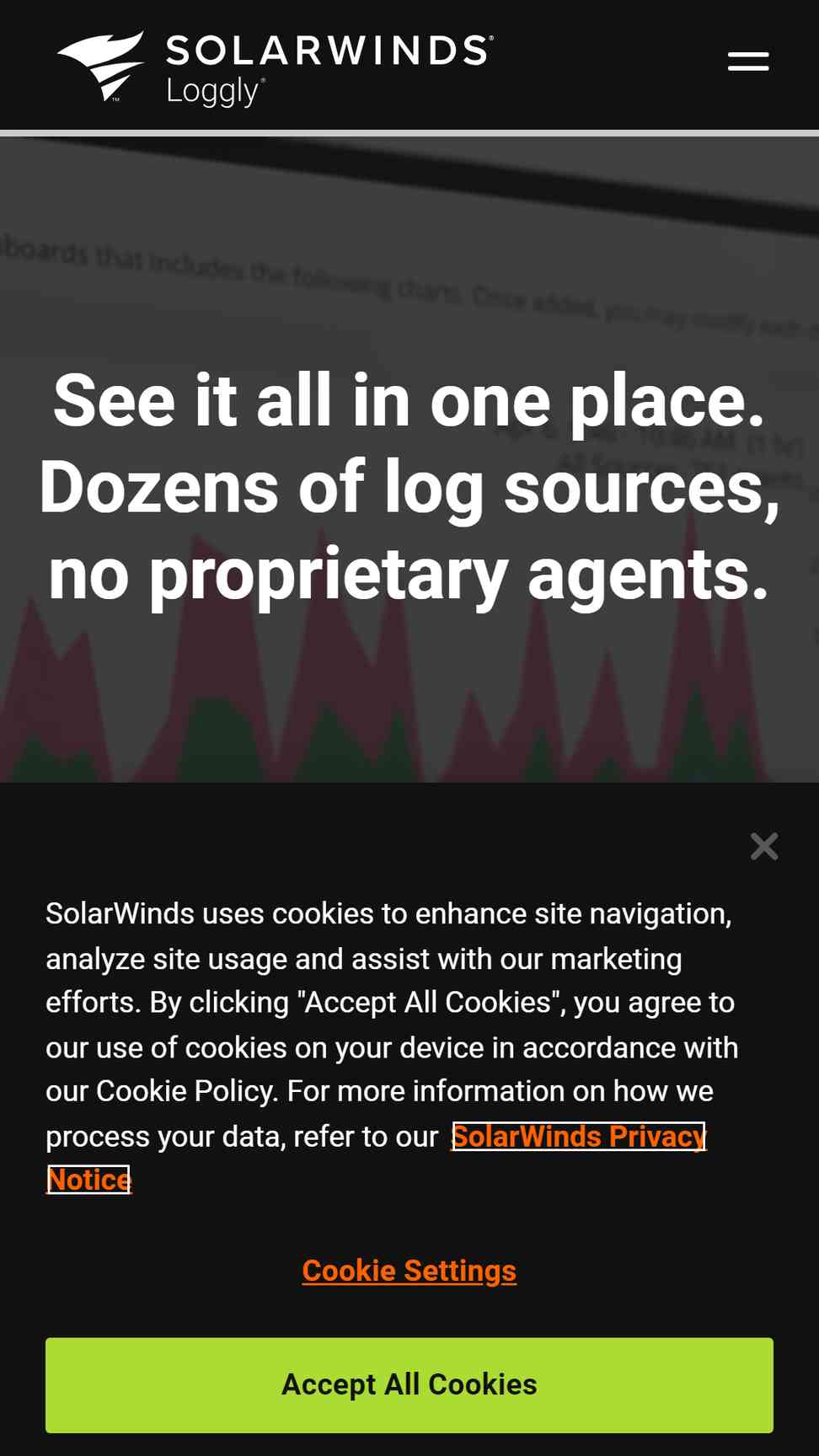Accept All Cookies
Image resolution: width=819 pixels, height=1456 pixels.
point(409,1385)
